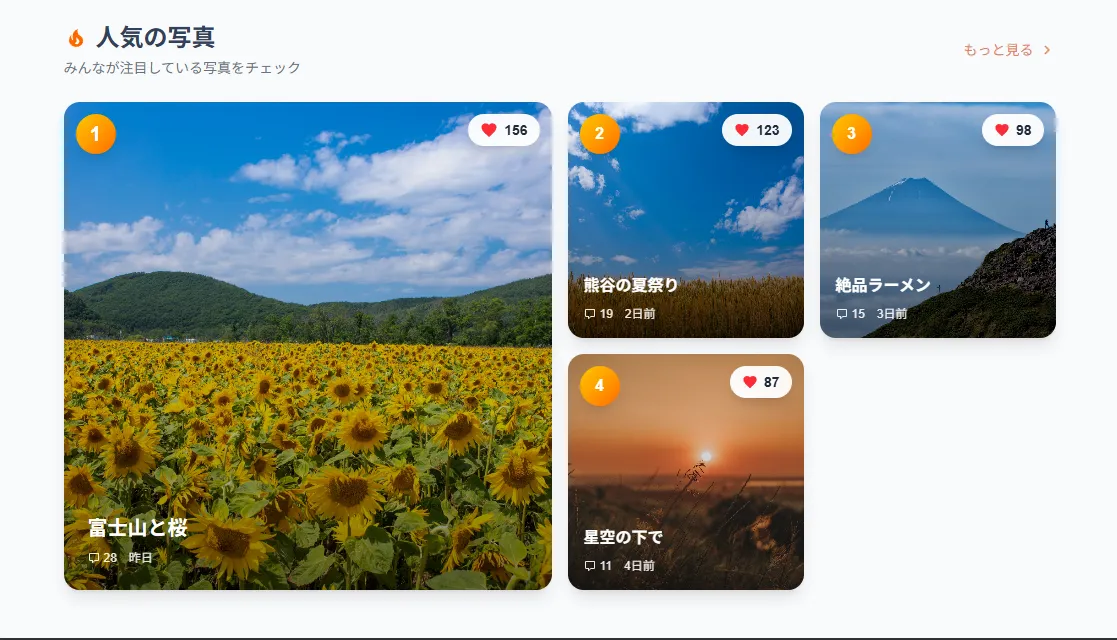Like 星空の下で using the 87 heart button
The height and width of the screenshot is (640, 1117).
[760, 382]
